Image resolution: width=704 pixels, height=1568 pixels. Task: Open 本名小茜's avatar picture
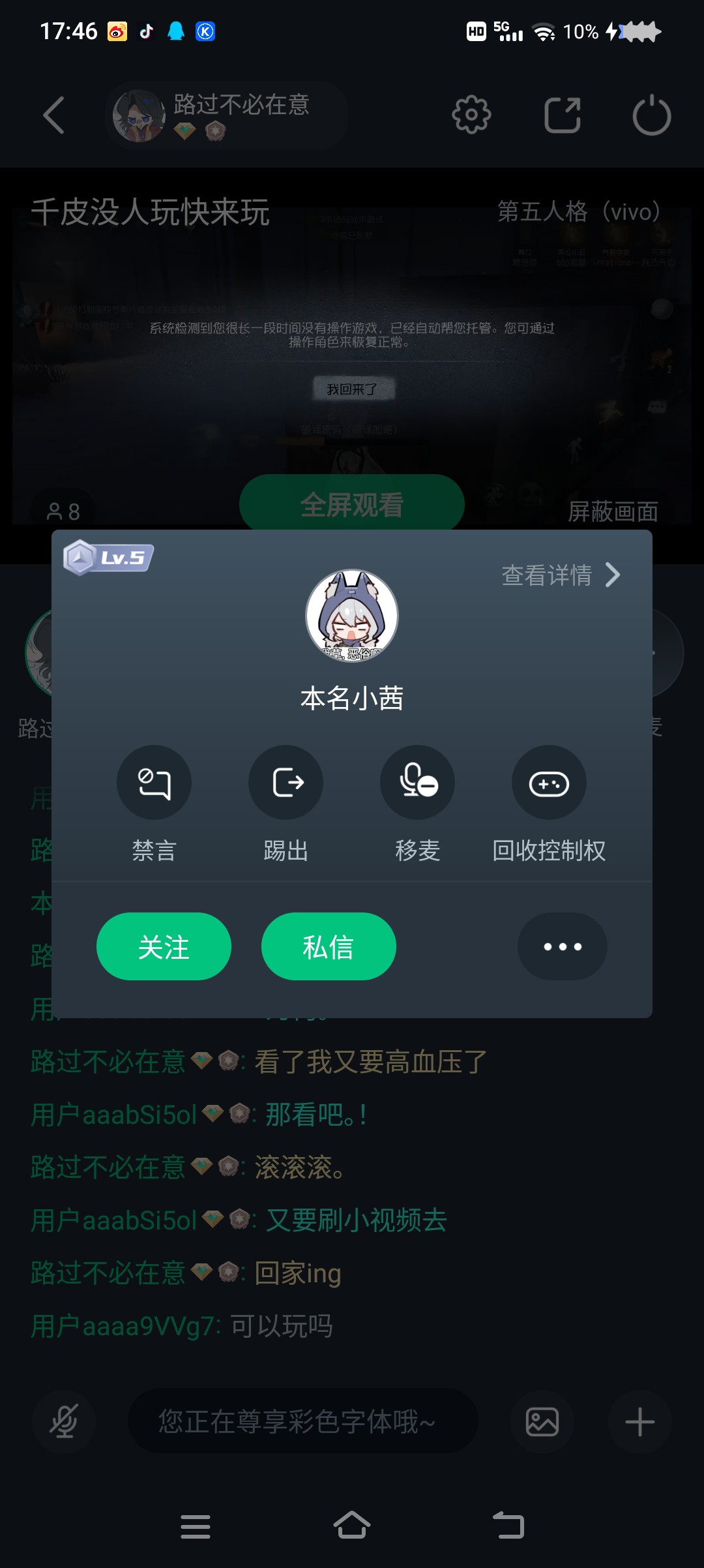coord(352,616)
